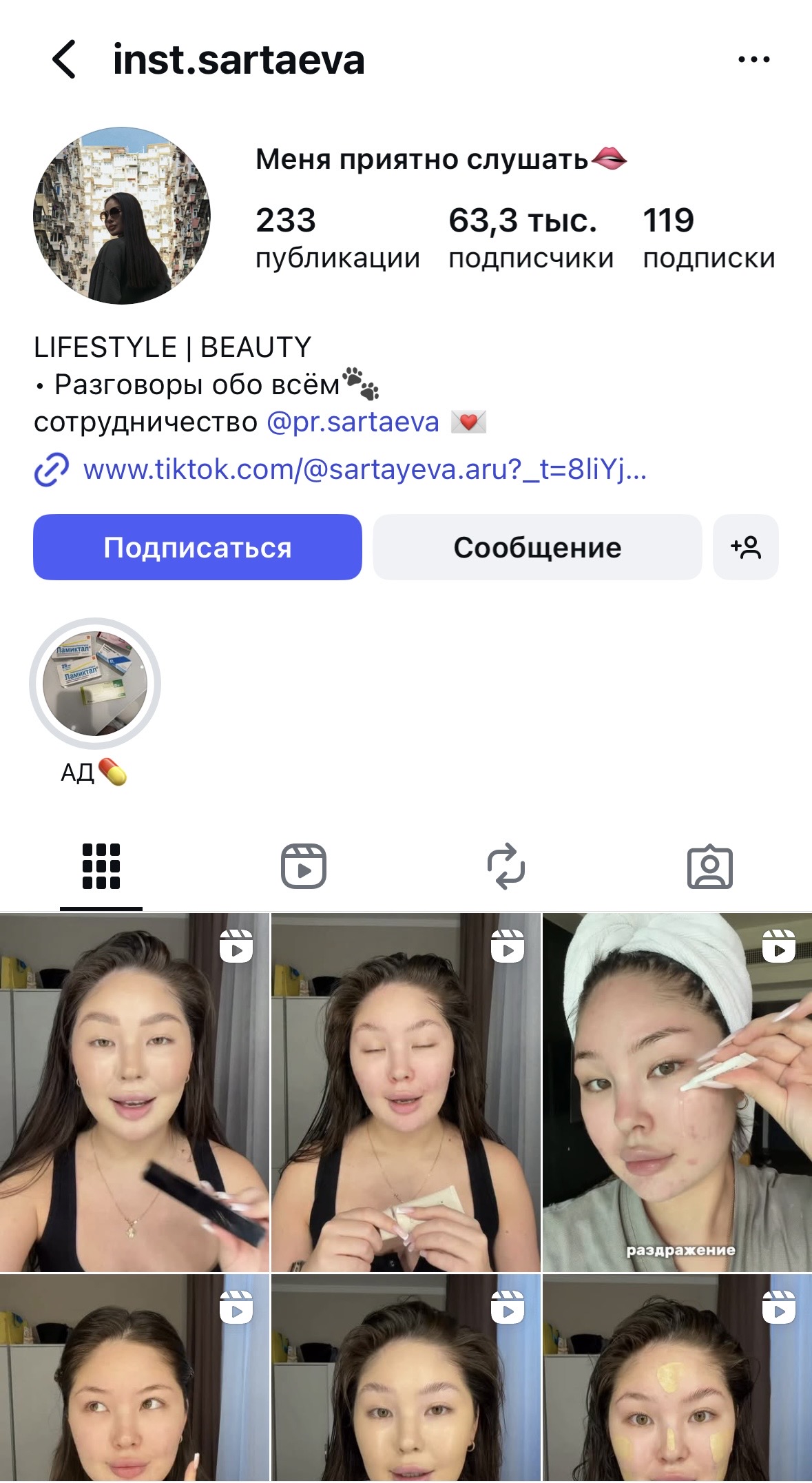Open the three-dot overflow menu
The image size is (812, 1483).
point(753,59)
